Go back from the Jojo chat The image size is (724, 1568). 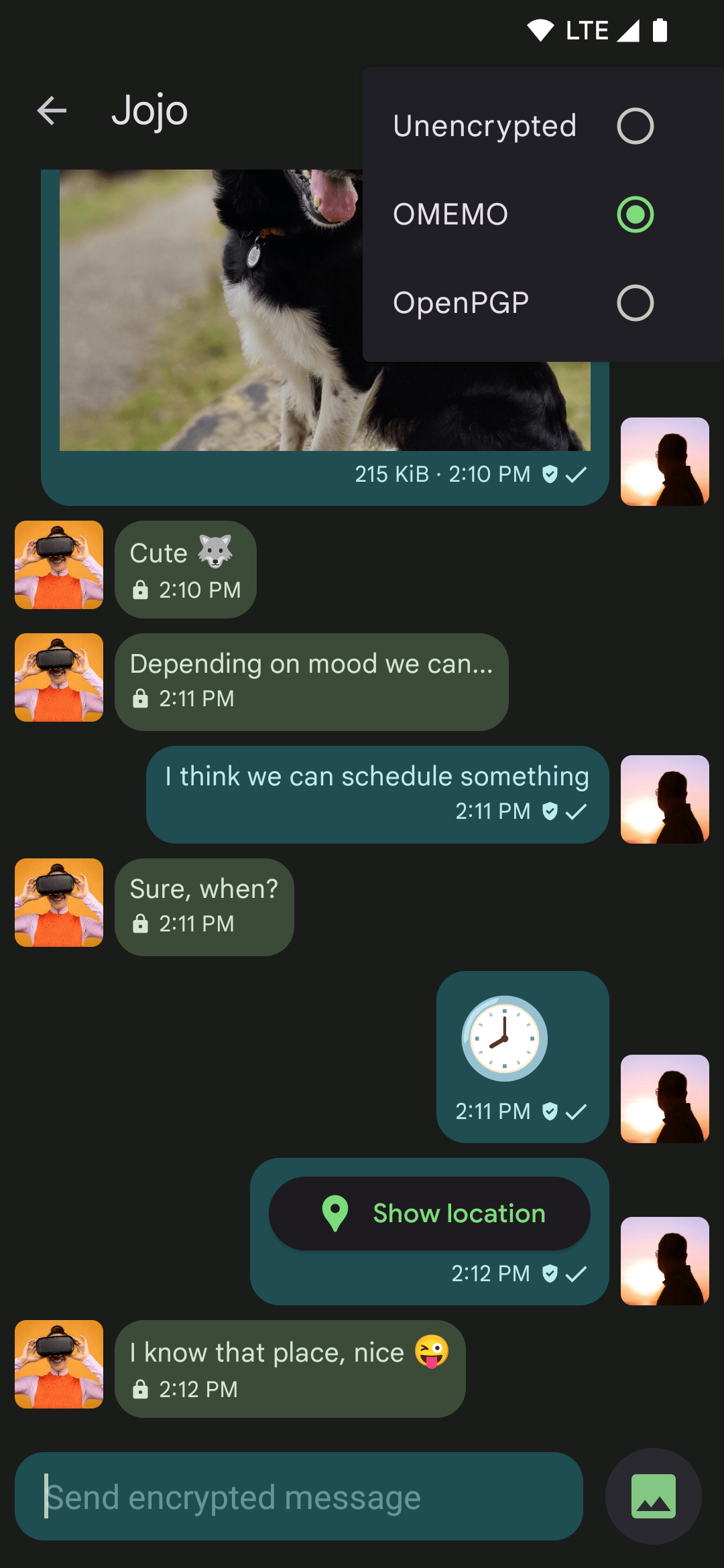pos(52,111)
